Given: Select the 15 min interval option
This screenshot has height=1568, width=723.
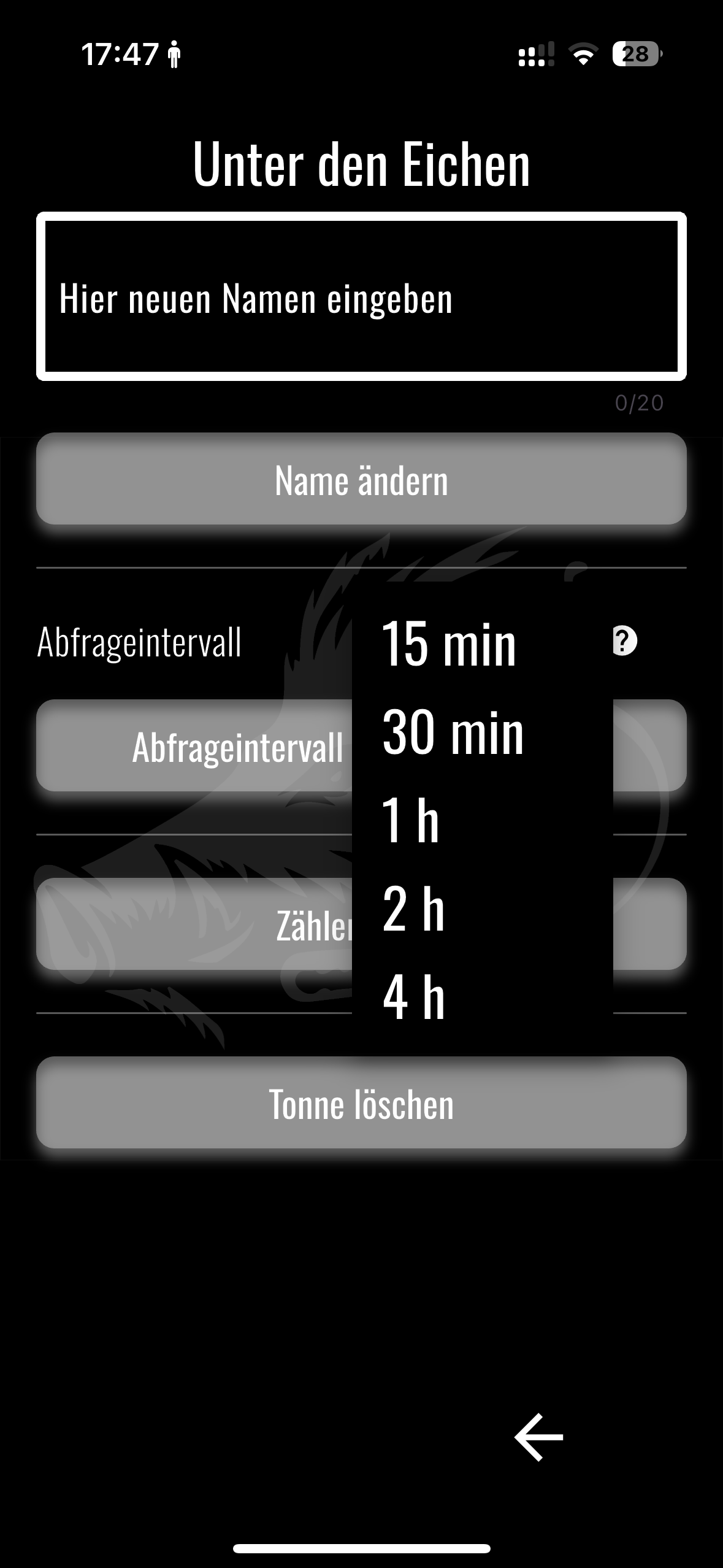Looking at the screenshot, I should coord(449,644).
